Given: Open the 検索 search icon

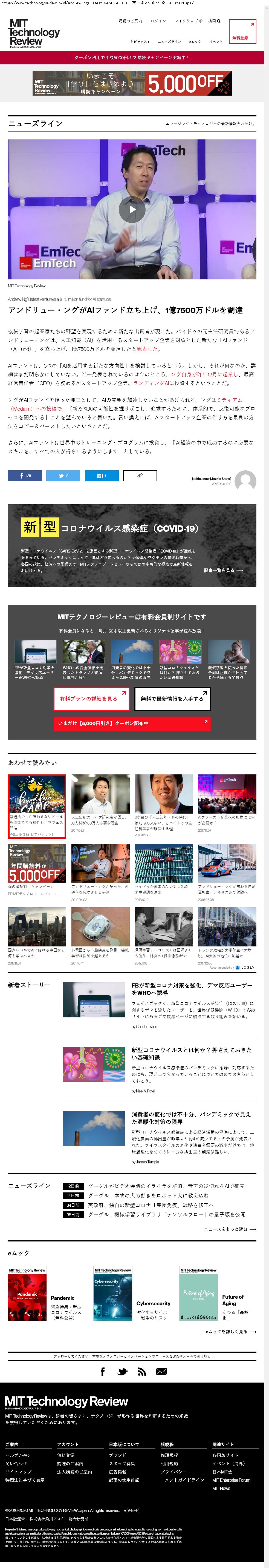Looking at the screenshot, I should (x=214, y=21).
